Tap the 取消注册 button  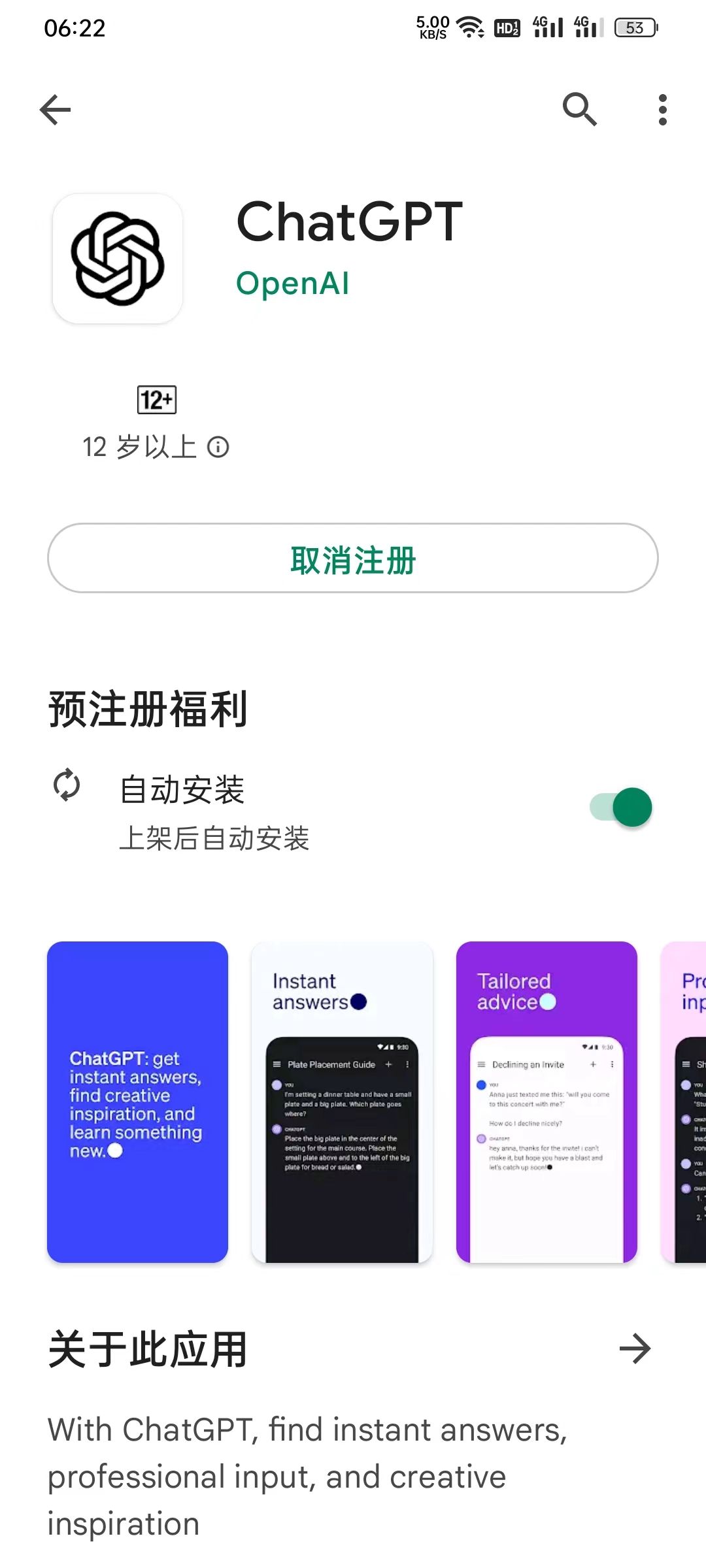pyautogui.click(x=353, y=558)
